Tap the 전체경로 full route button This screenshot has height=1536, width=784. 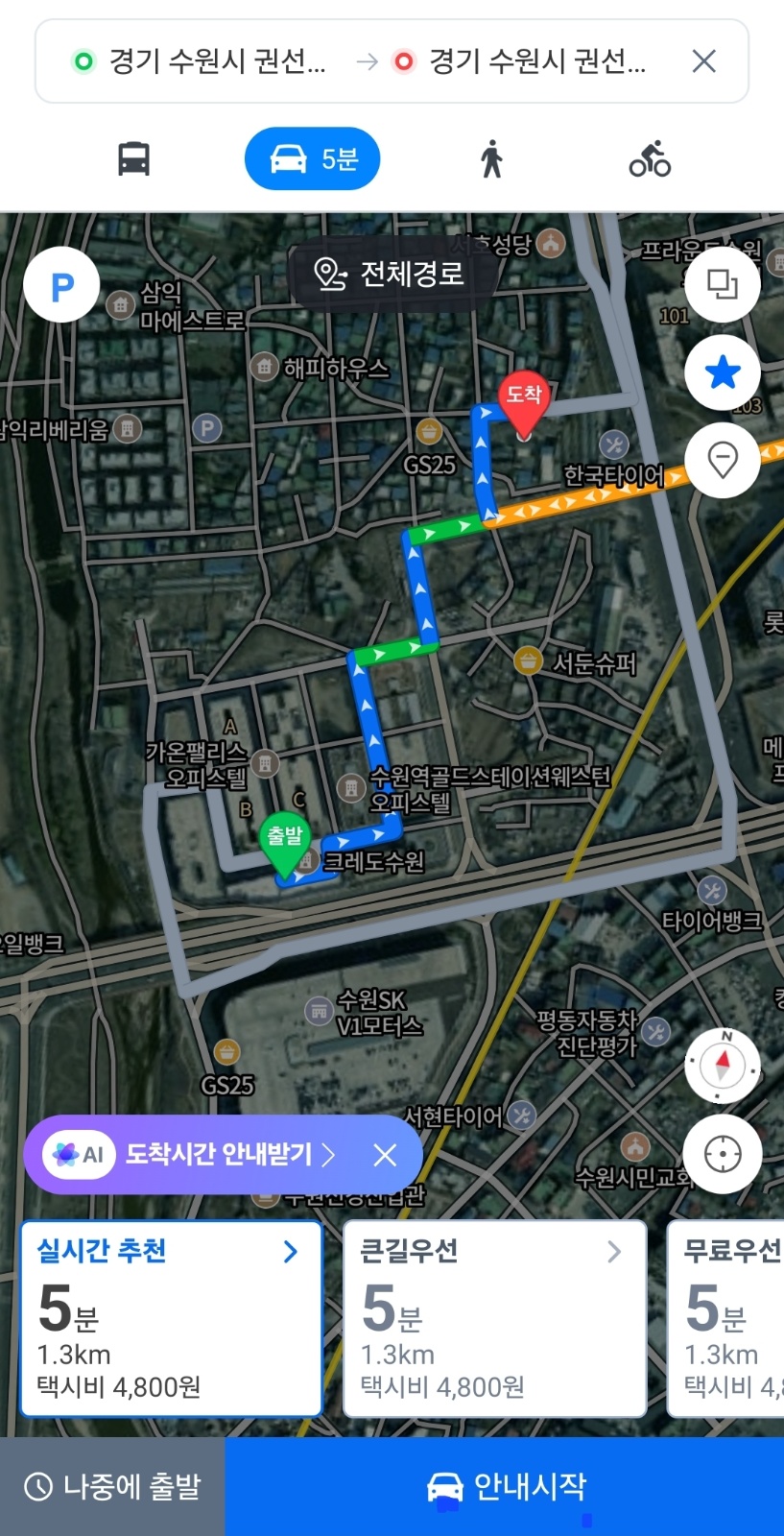pyautogui.click(x=391, y=275)
